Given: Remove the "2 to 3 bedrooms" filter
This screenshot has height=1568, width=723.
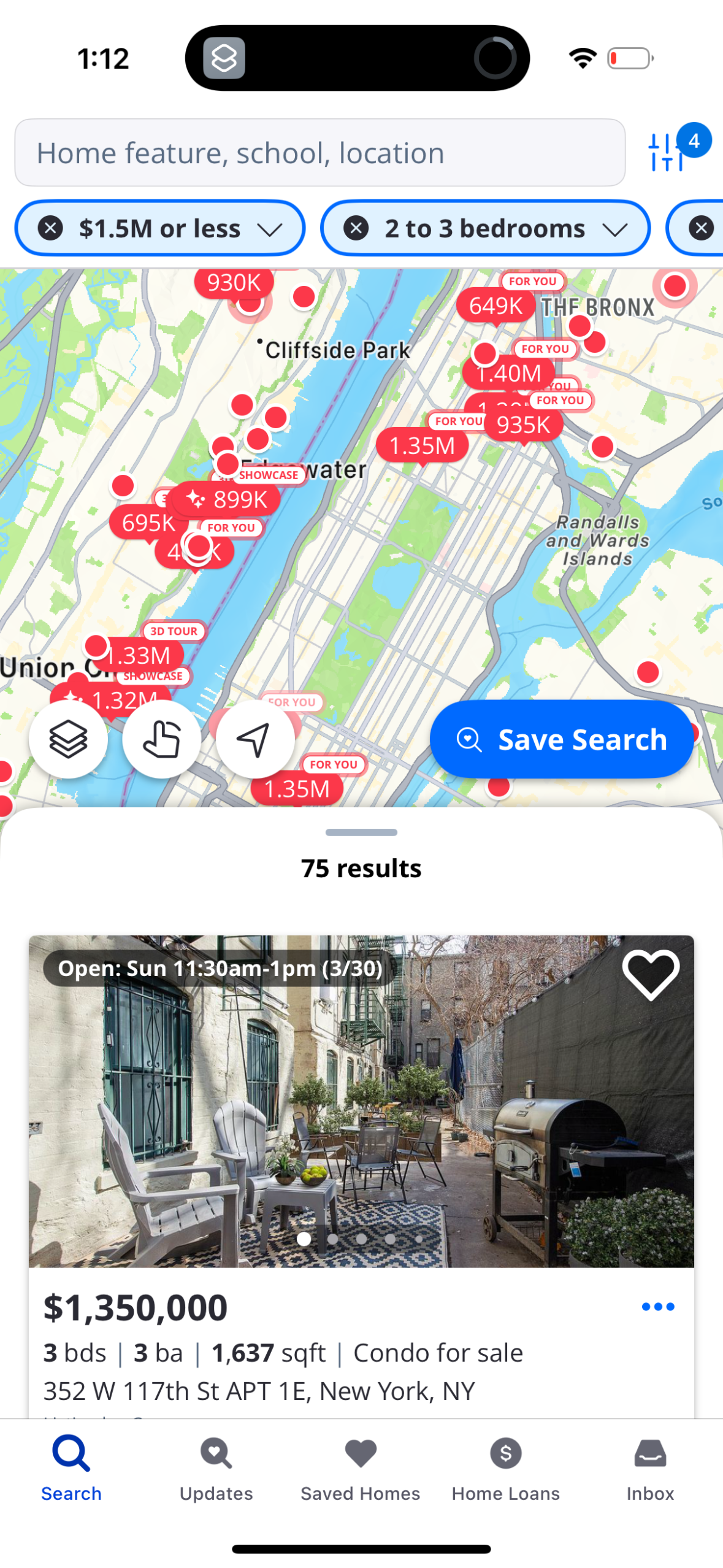Looking at the screenshot, I should coord(356,228).
